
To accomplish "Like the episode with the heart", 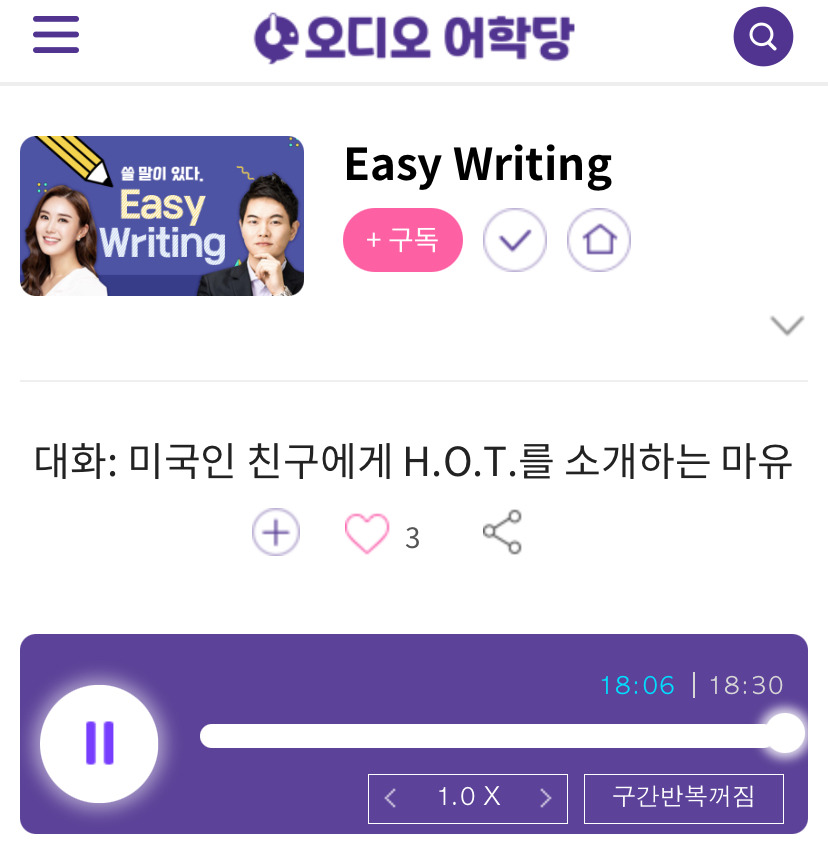I will (367, 531).
